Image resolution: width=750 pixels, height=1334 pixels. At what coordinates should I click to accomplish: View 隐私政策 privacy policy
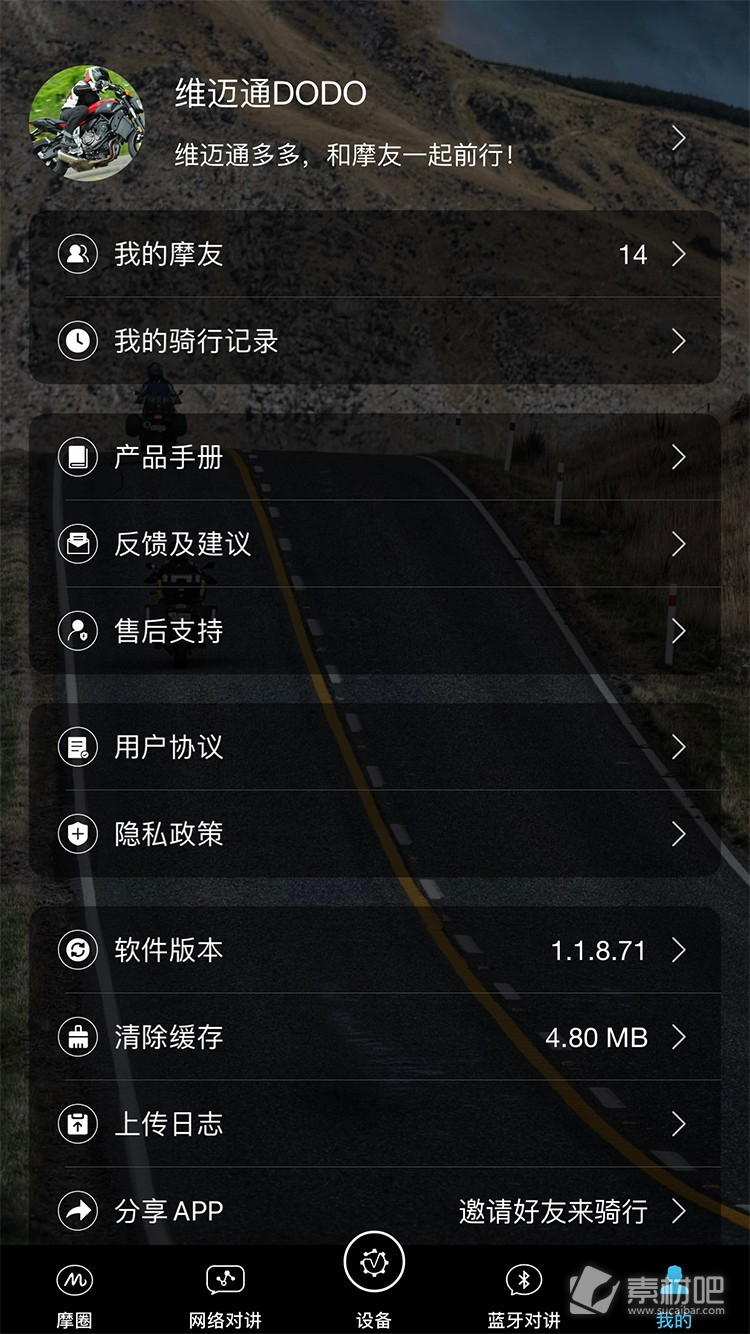coord(375,834)
